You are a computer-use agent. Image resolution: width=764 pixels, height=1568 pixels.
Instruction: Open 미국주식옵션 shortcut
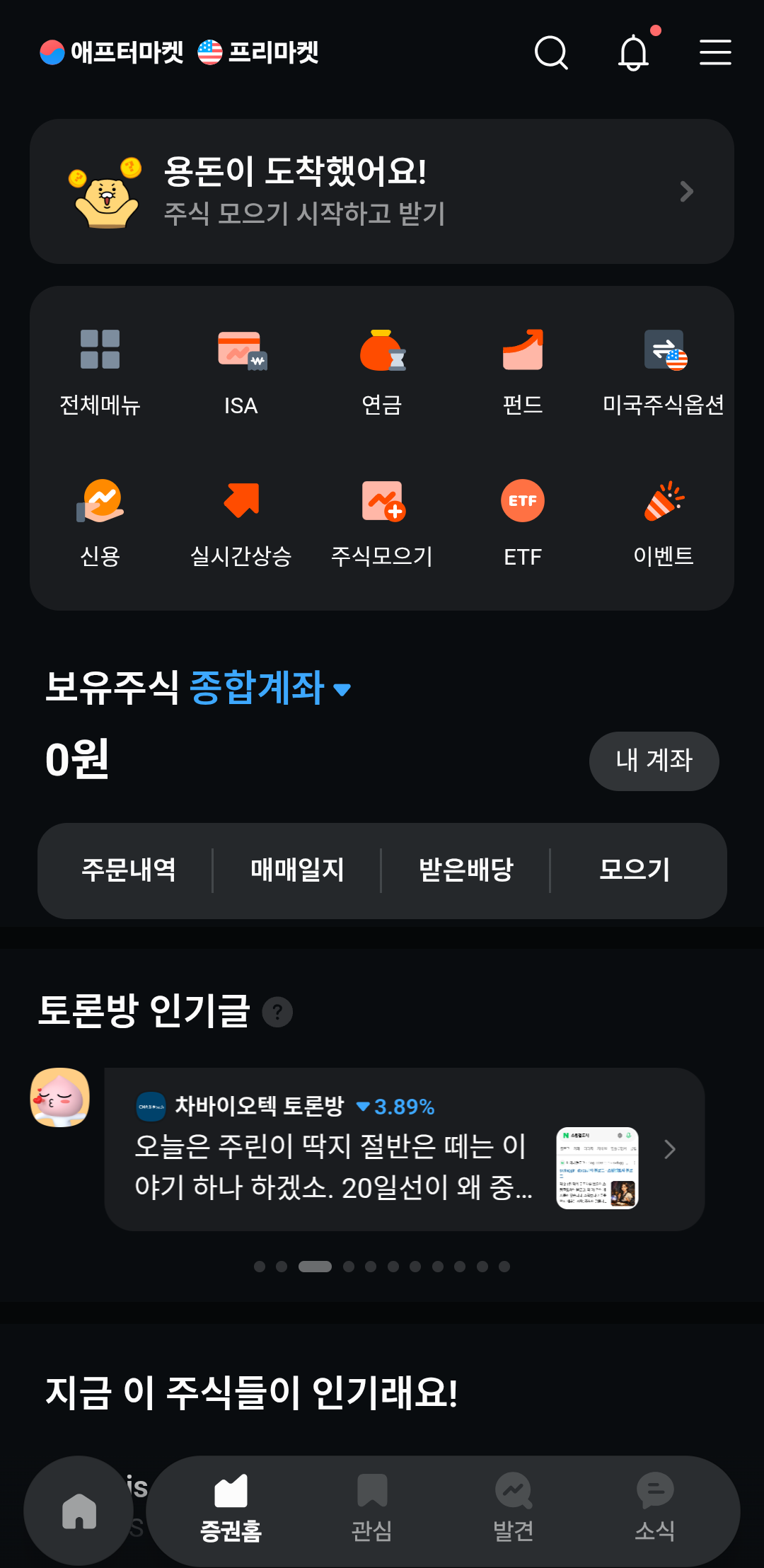(664, 371)
